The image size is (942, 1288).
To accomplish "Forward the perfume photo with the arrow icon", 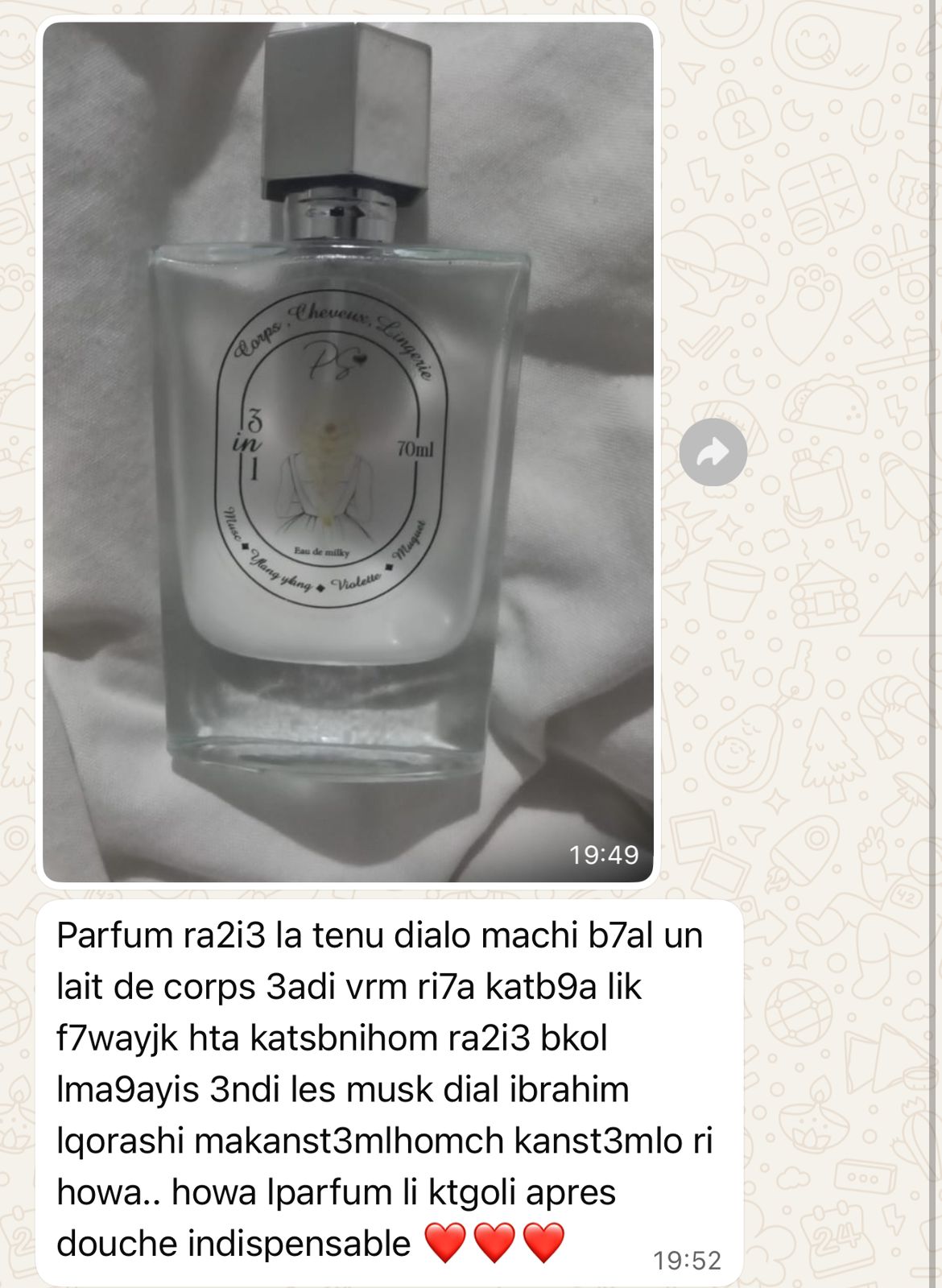I will point(713,452).
